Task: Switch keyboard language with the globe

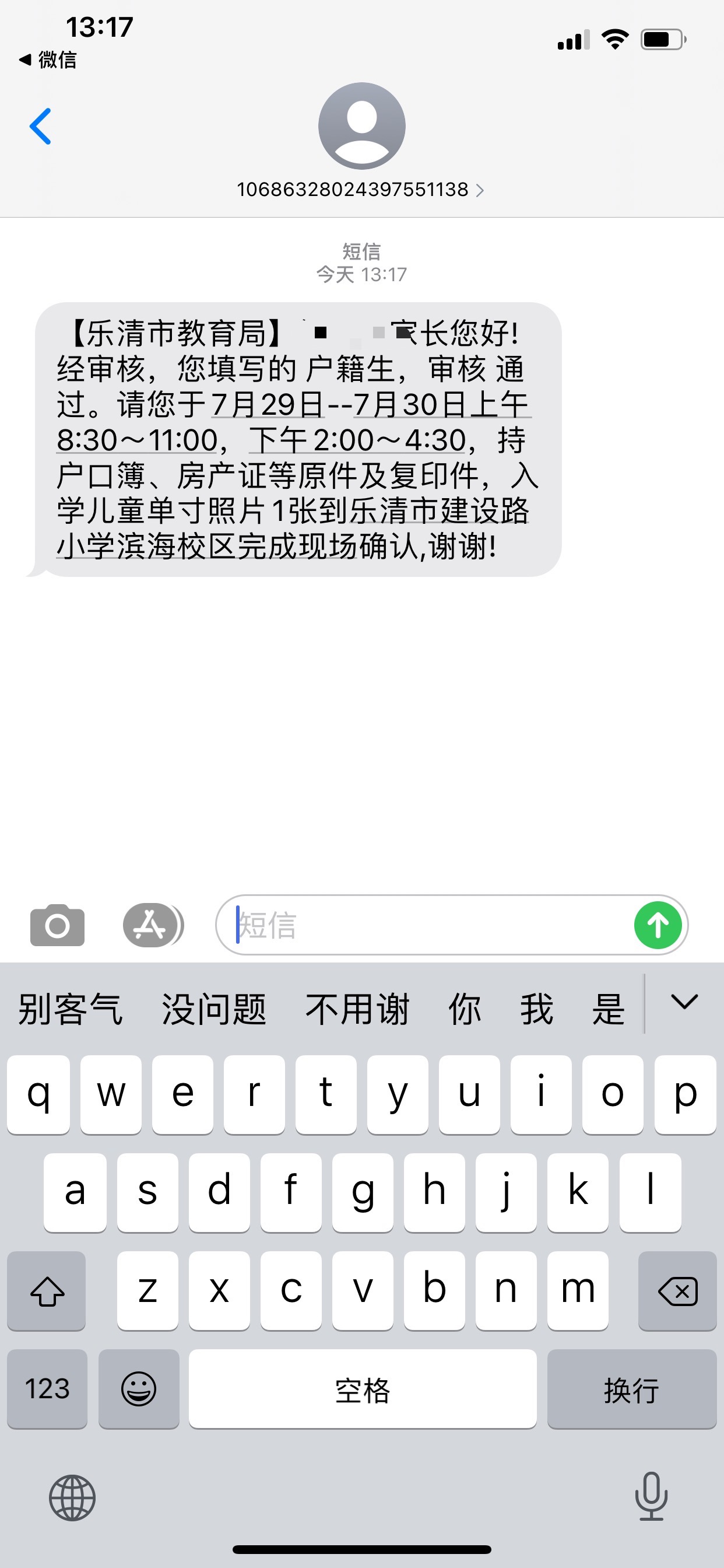Action: pos(72,1498)
